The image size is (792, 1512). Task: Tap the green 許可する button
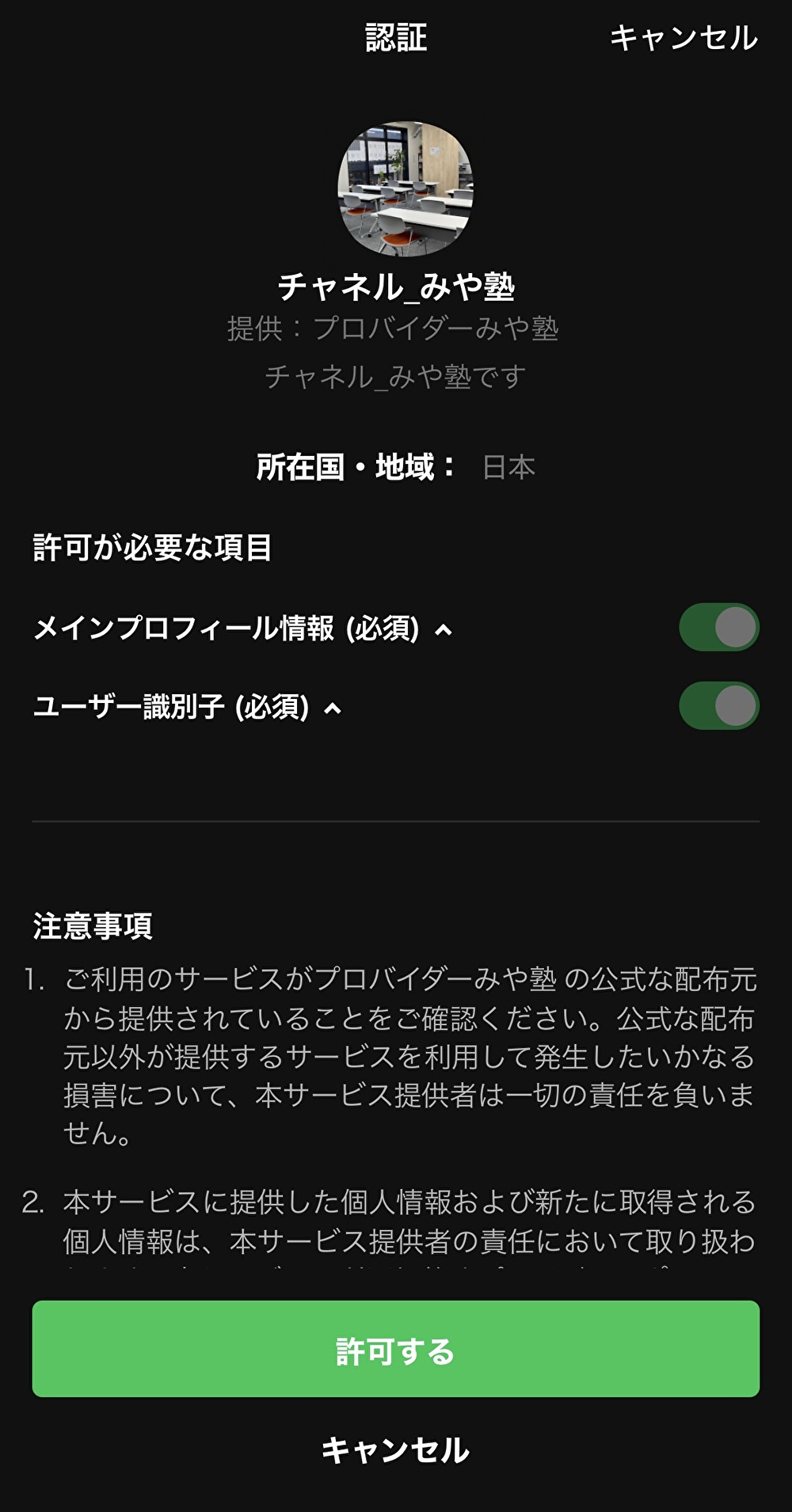396,1349
